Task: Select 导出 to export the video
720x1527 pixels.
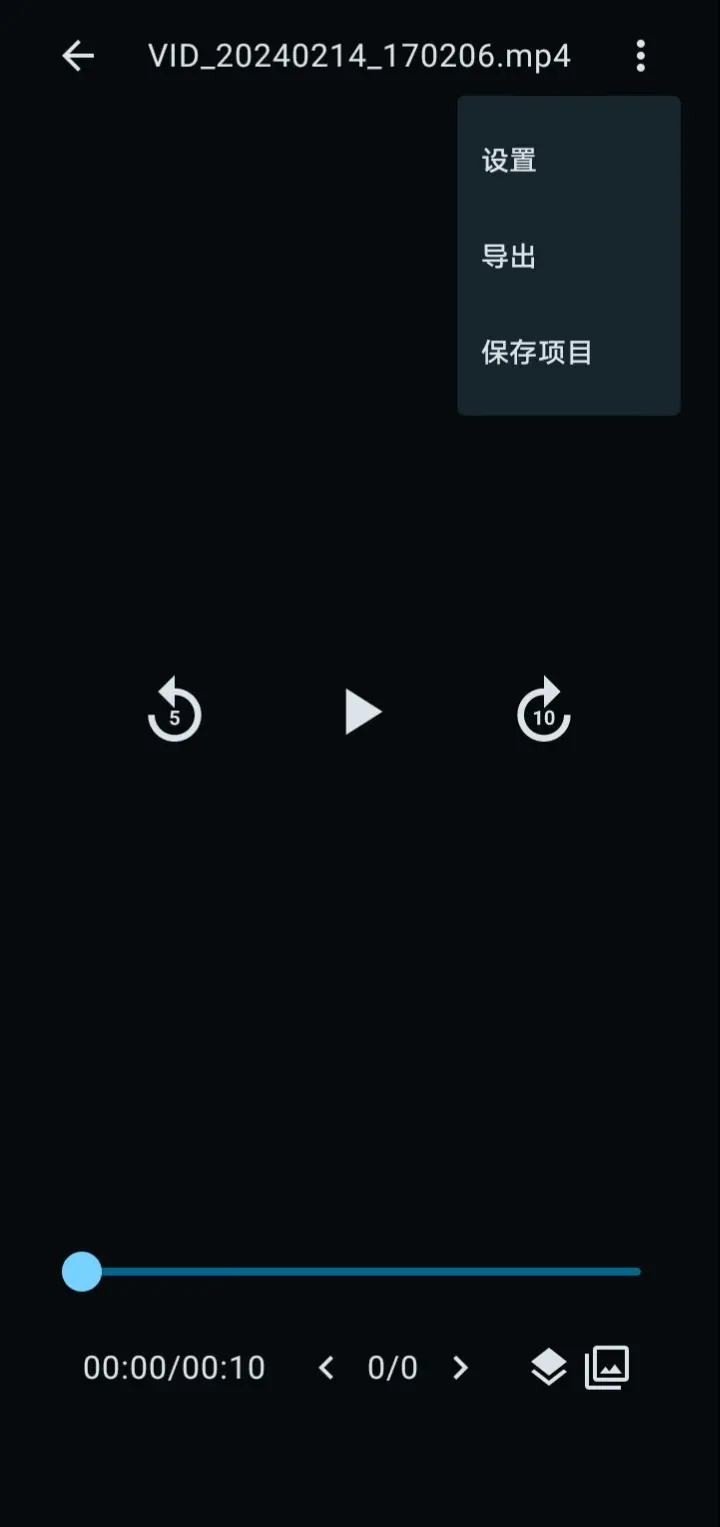Action: point(510,256)
